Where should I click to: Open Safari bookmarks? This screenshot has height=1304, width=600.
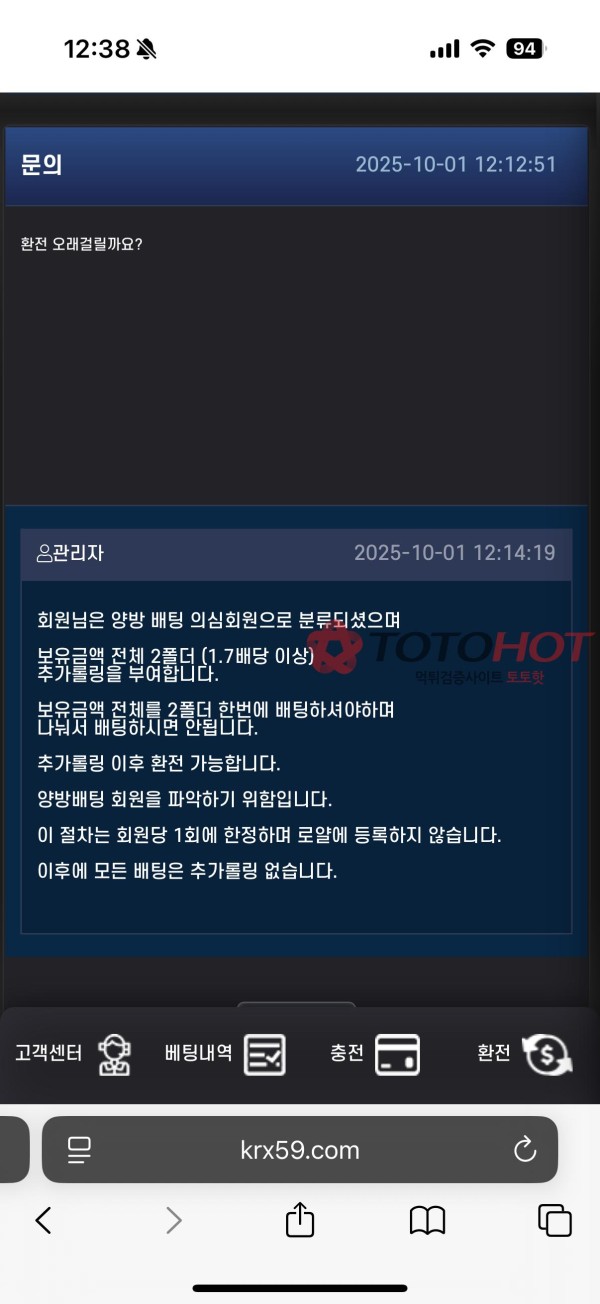[x=427, y=1220]
